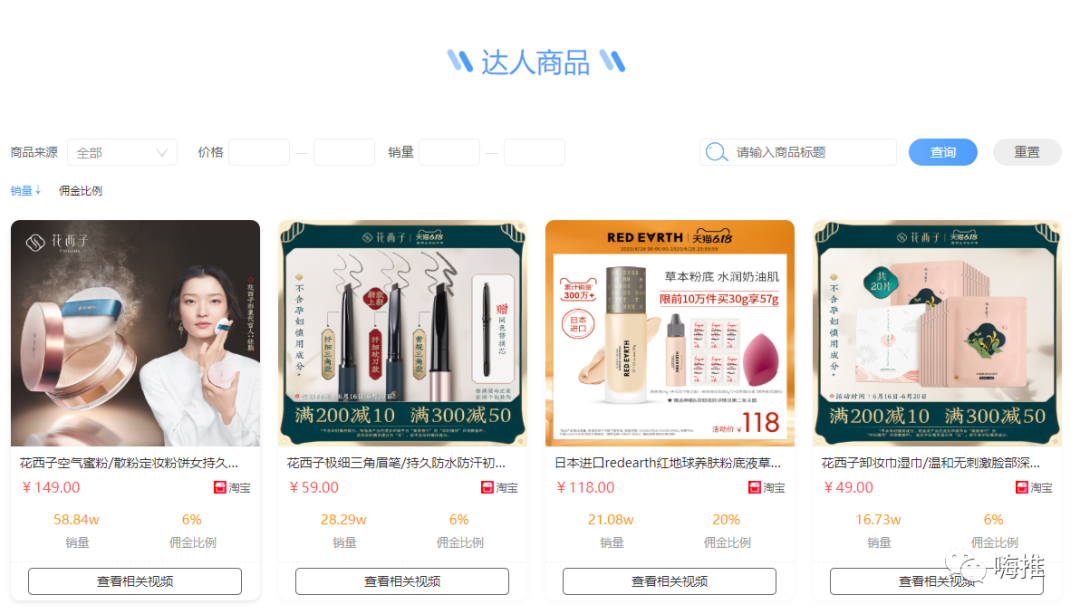Viewport: 1080px width, 614px height.
Task: Open the 花西子空气蜜粉 product card
Action: pyautogui.click(x=135, y=333)
